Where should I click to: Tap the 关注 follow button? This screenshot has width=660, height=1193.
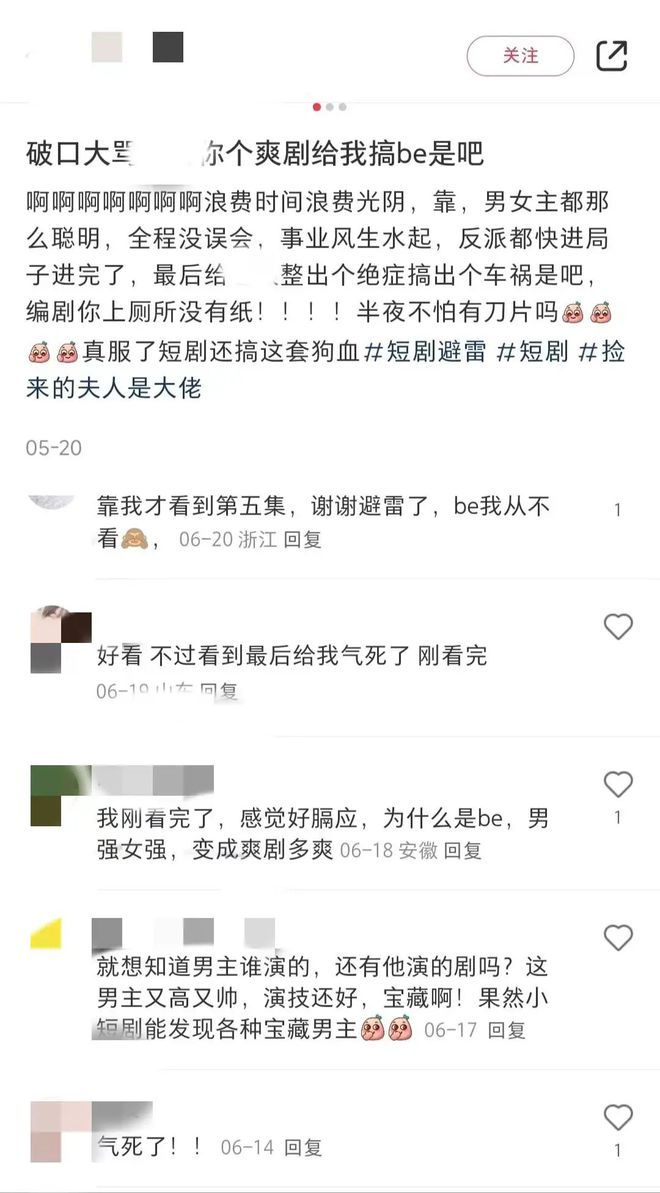tap(520, 56)
